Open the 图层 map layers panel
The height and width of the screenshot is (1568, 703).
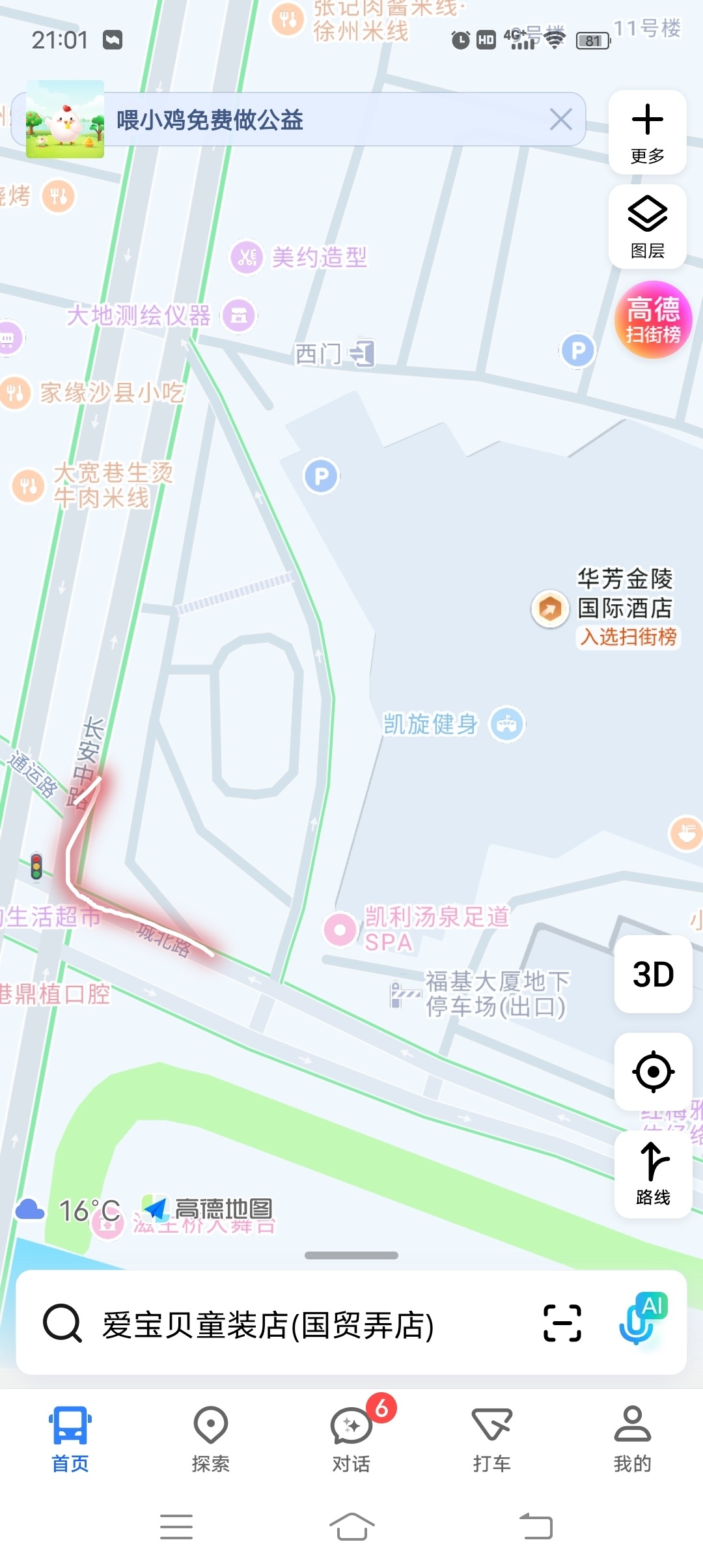(x=647, y=227)
